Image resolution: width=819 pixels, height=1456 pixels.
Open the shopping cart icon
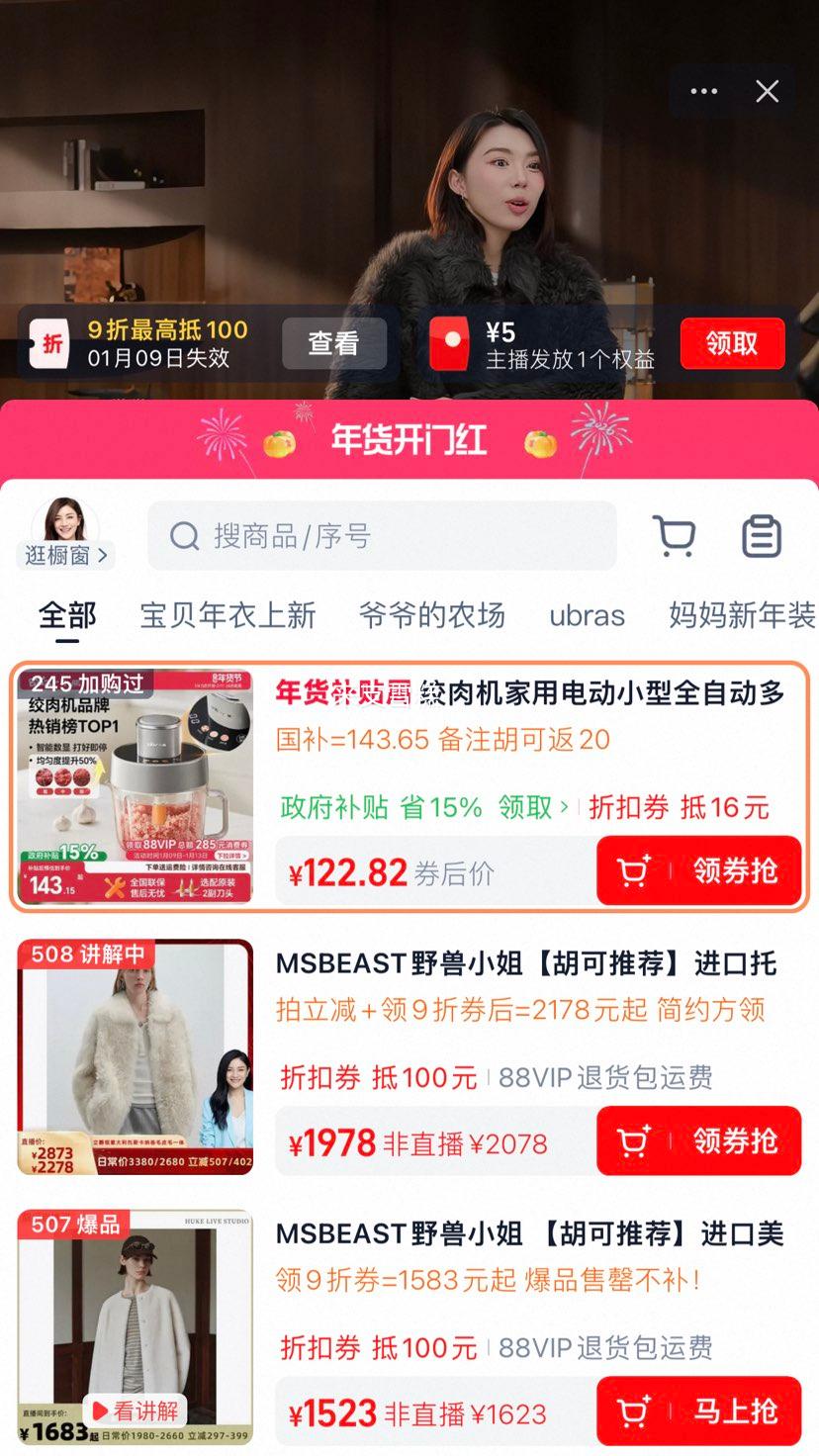tap(673, 534)
